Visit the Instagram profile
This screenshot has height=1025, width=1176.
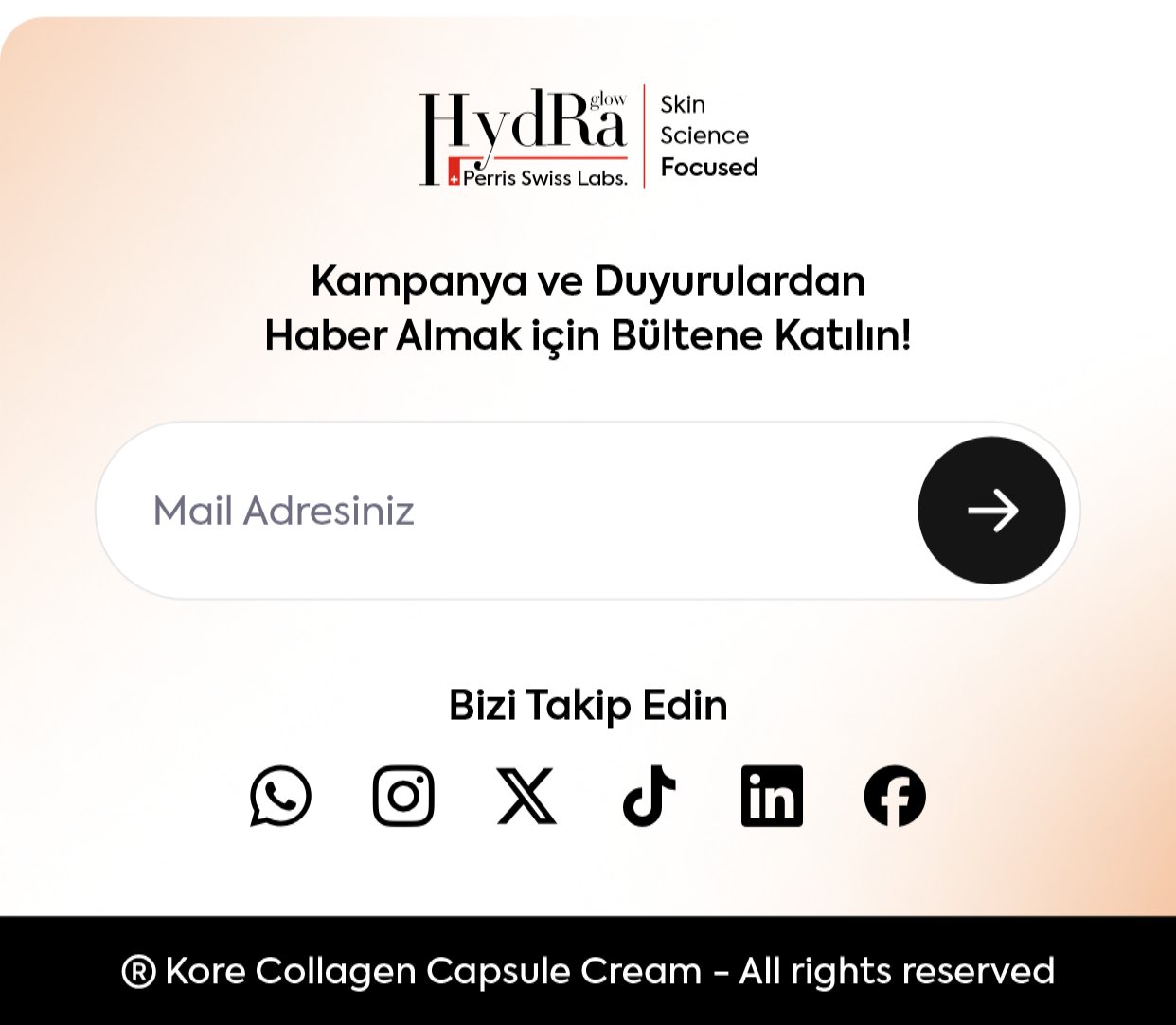click(403, 796)
